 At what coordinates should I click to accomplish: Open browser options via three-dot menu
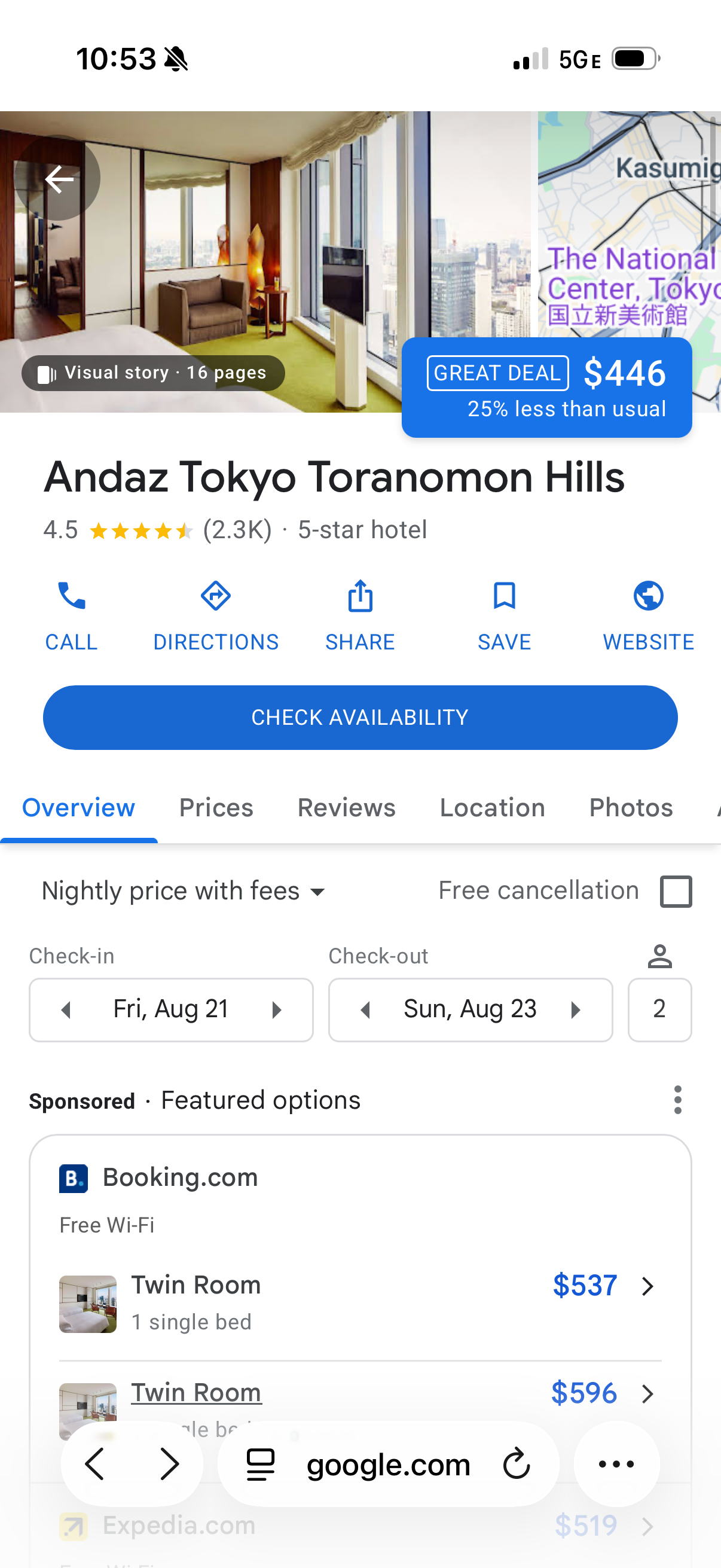(x=616, y=1465)
